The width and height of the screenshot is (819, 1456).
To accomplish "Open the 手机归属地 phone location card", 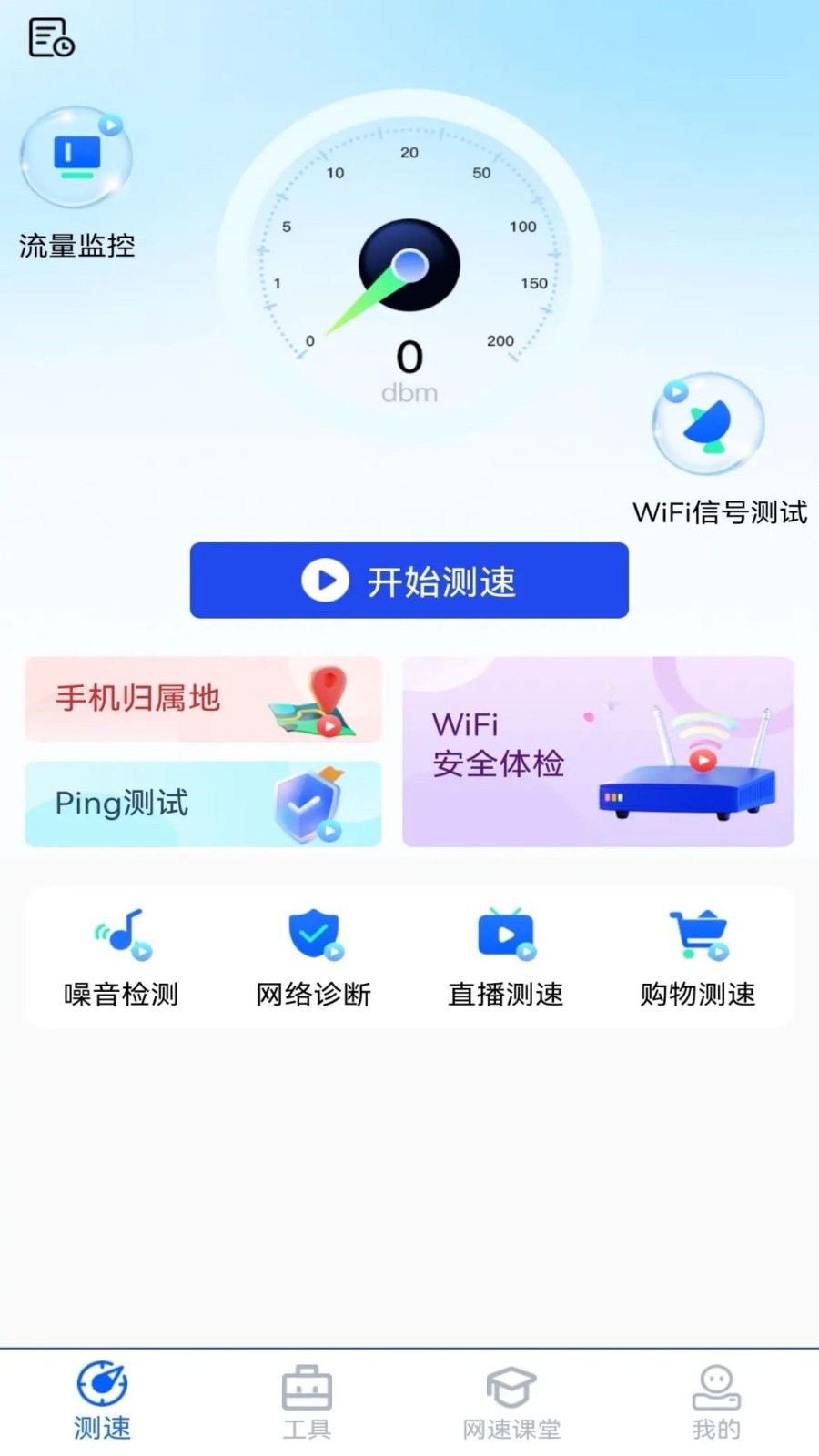I will click(x=202, y=699).
